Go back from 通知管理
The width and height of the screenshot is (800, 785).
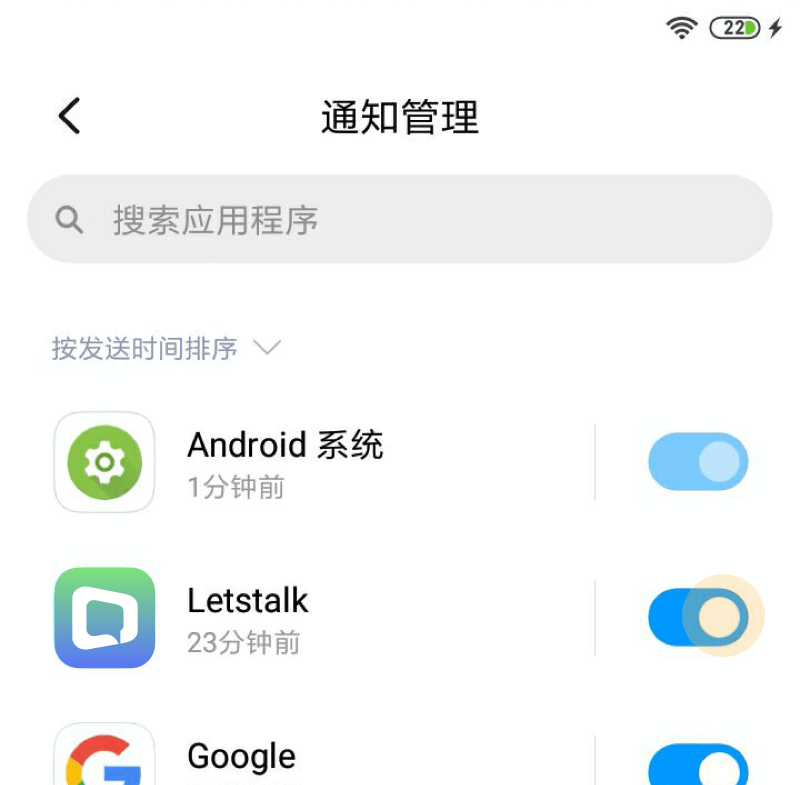coord(69,116)
